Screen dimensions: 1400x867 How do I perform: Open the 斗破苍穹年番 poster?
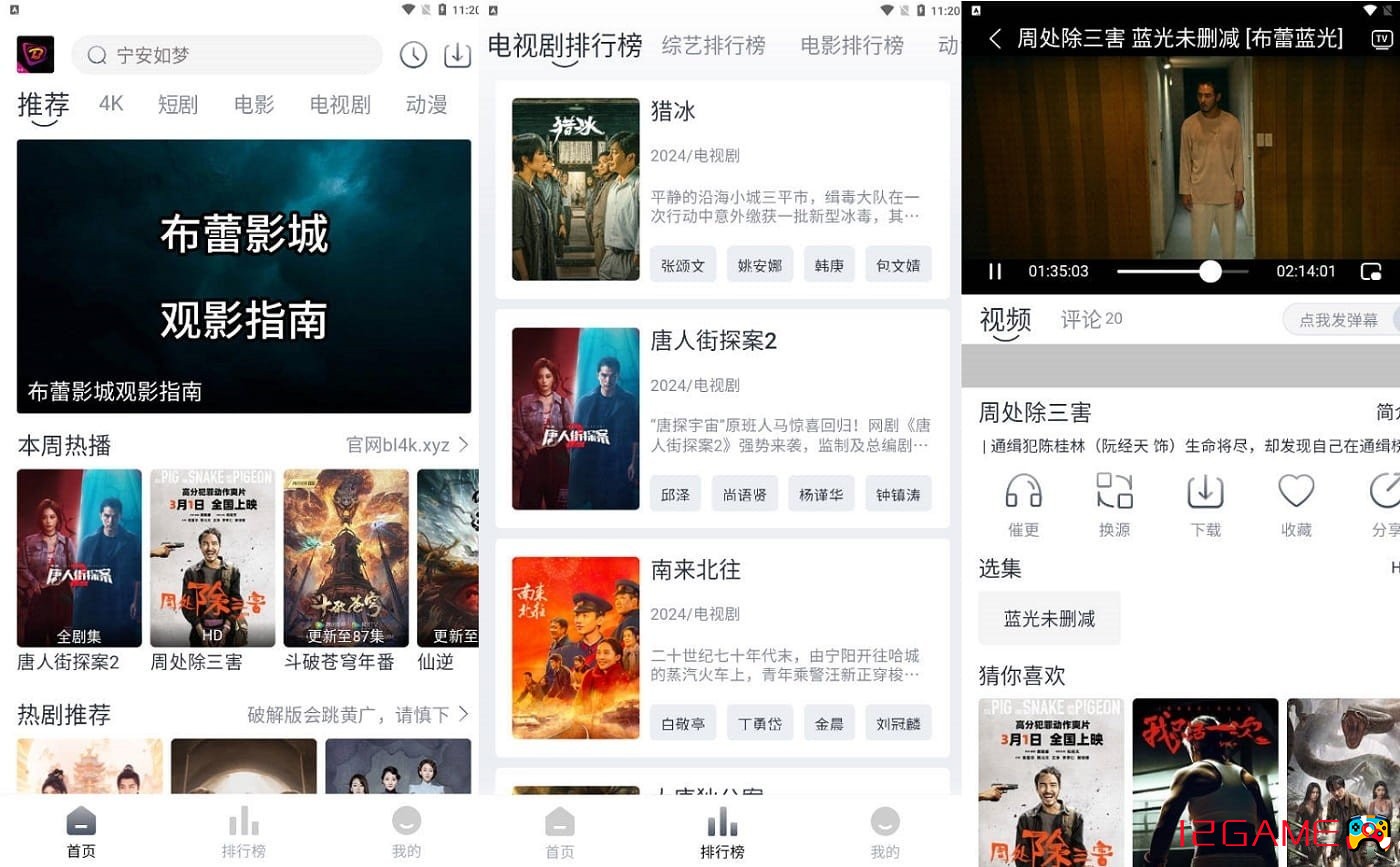tap(346, 558)
